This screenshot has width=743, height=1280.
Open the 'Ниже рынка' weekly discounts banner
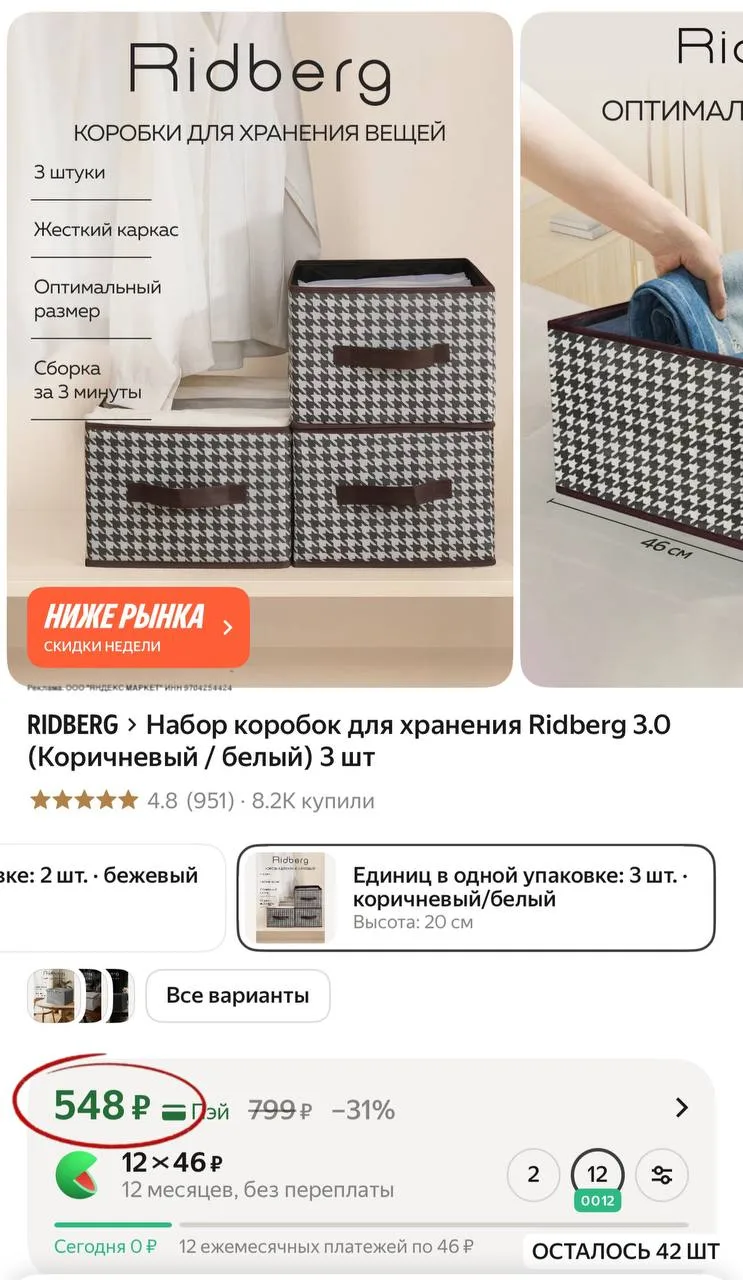click(138, 628)
